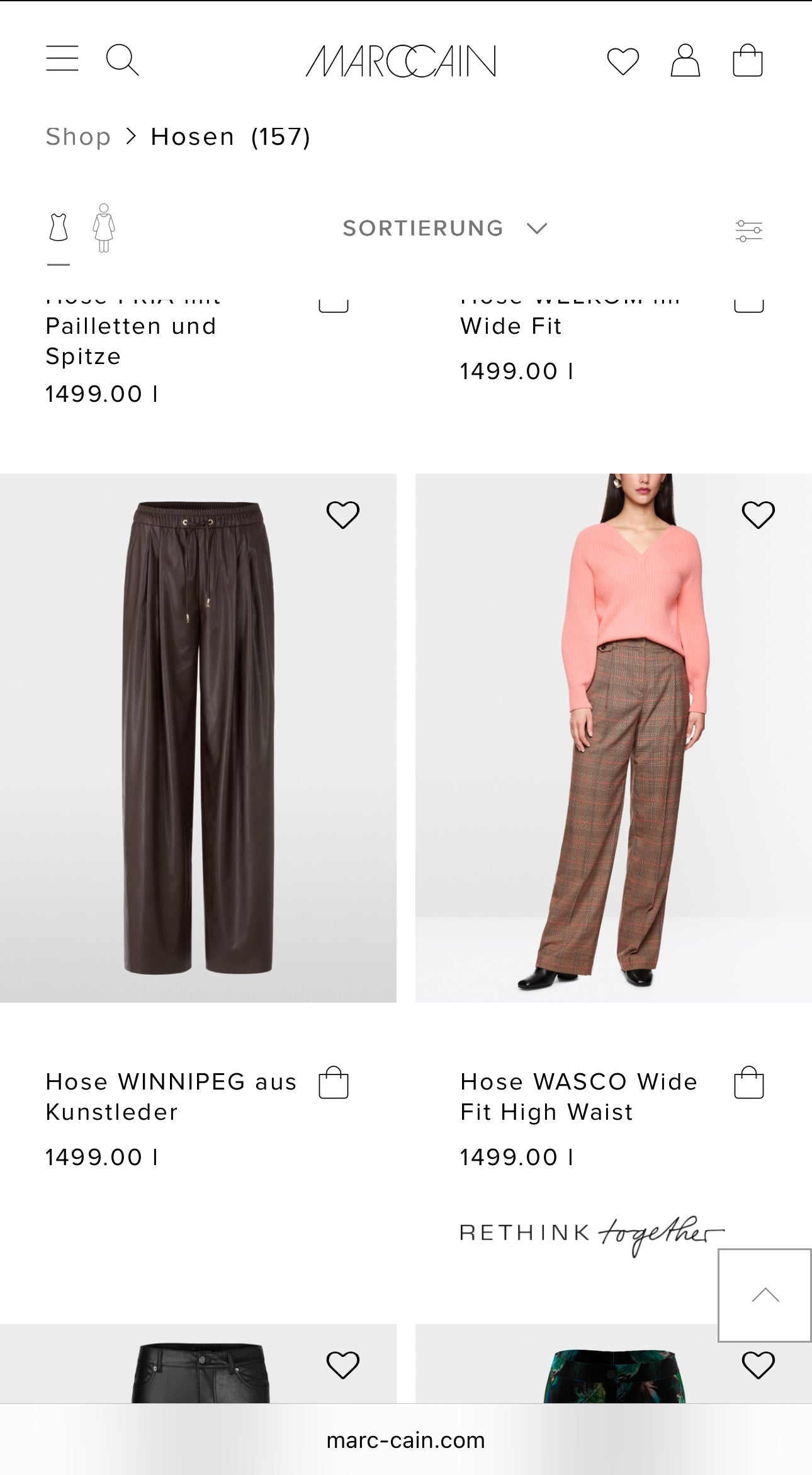
Task: Tap the scroll-to-top arrow button
Action: (x=765, y=1296)
